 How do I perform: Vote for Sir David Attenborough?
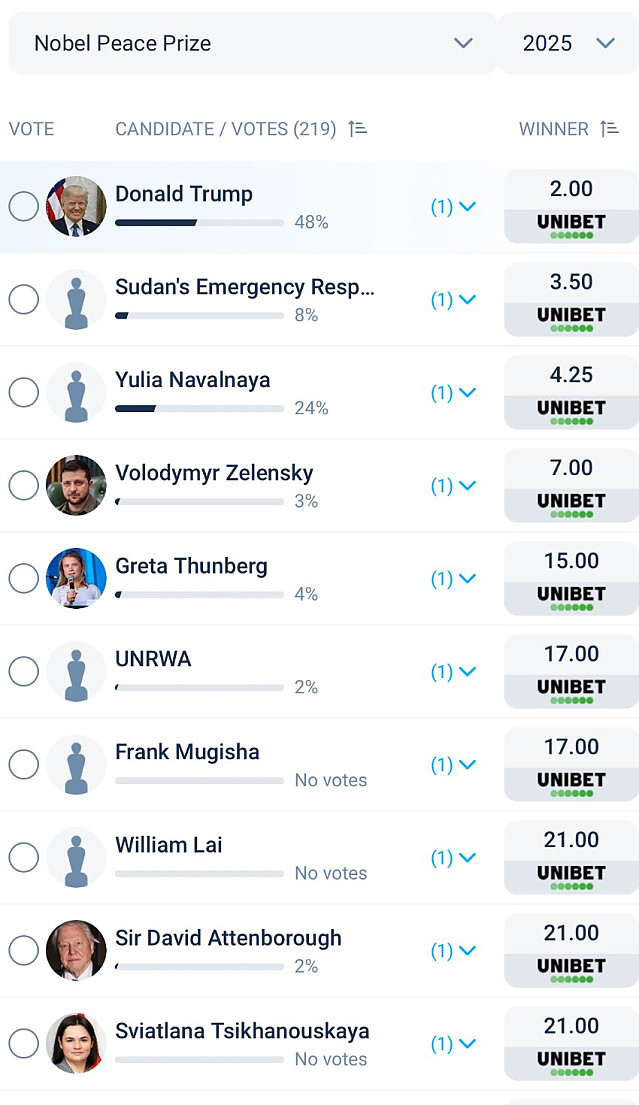(x=24, y=951)
